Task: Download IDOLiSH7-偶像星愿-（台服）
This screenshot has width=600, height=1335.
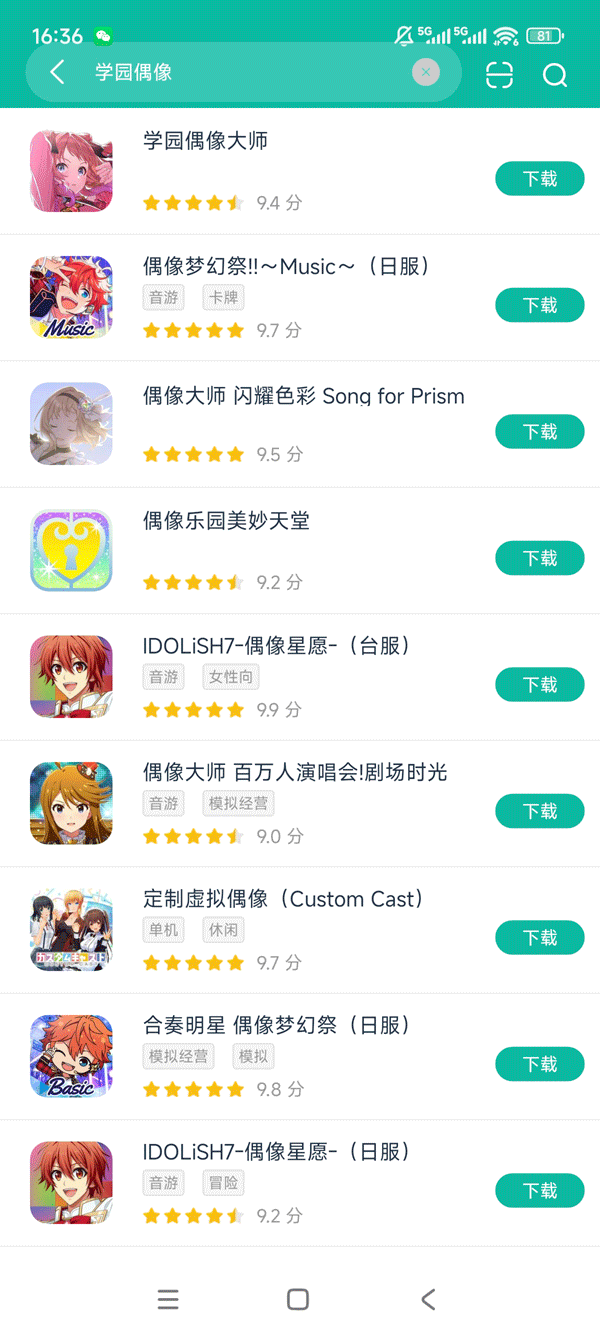Action: pyautogui.click(x=539, y=685)
